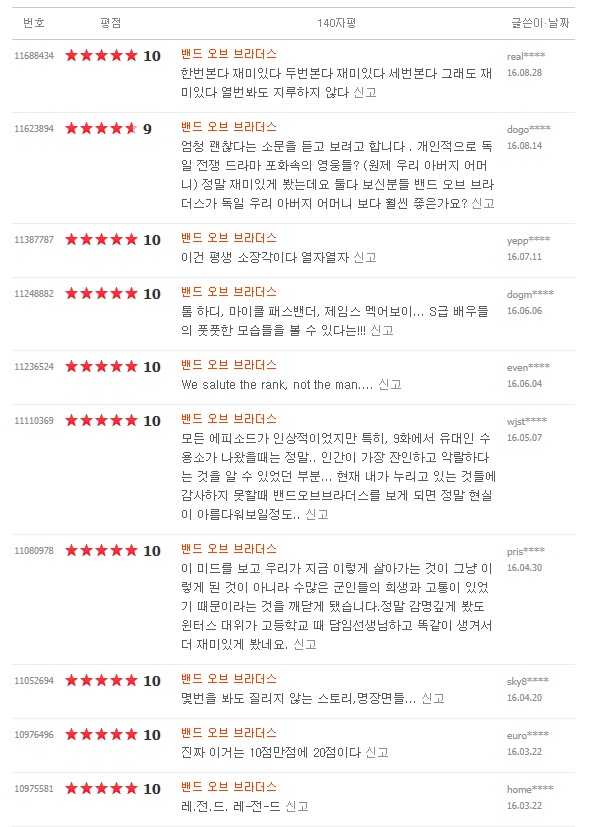View reviewer home**** profile
This screenshot has width=596, height=827.
[530, 790]
